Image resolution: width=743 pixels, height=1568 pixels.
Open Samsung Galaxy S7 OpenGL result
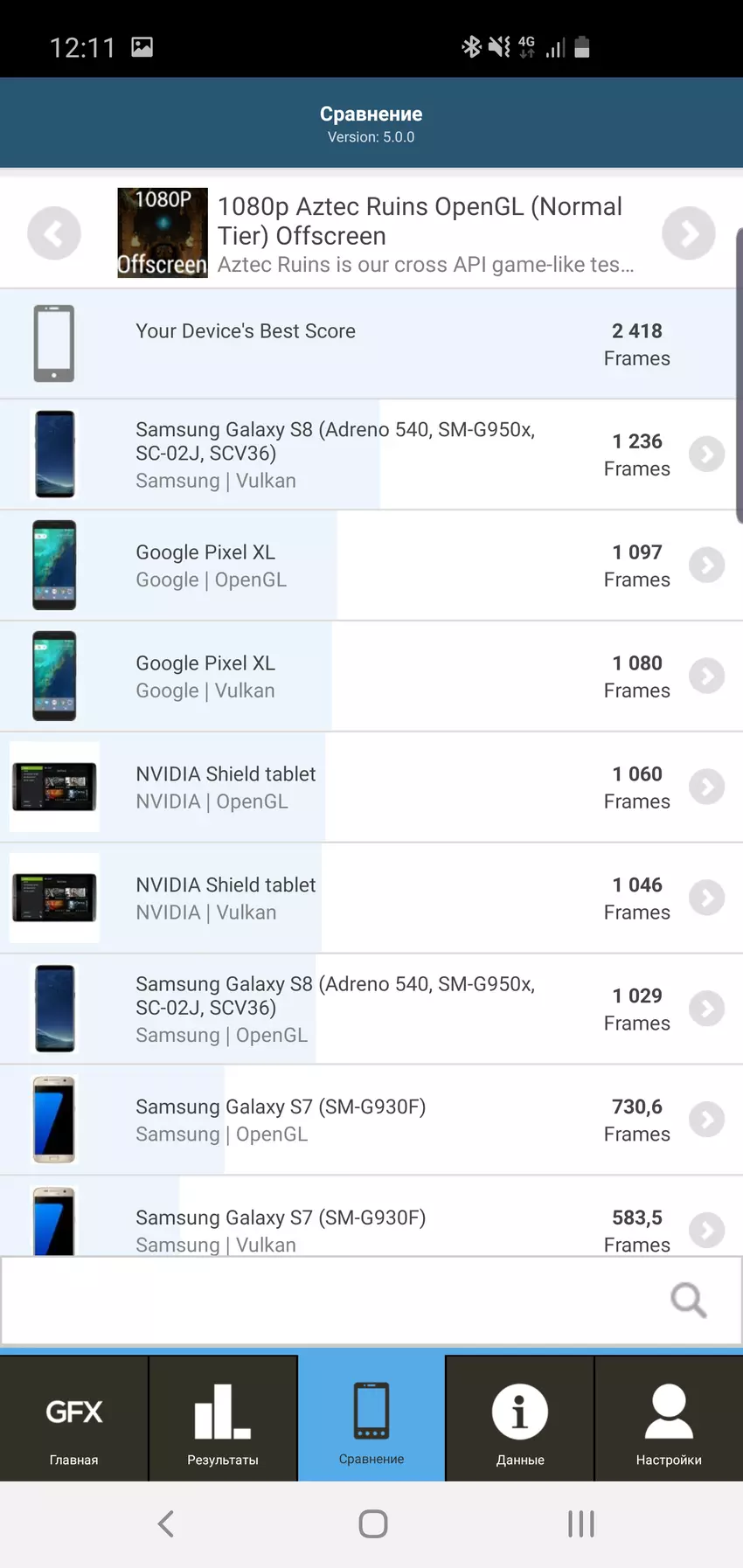click(706, 1120)
